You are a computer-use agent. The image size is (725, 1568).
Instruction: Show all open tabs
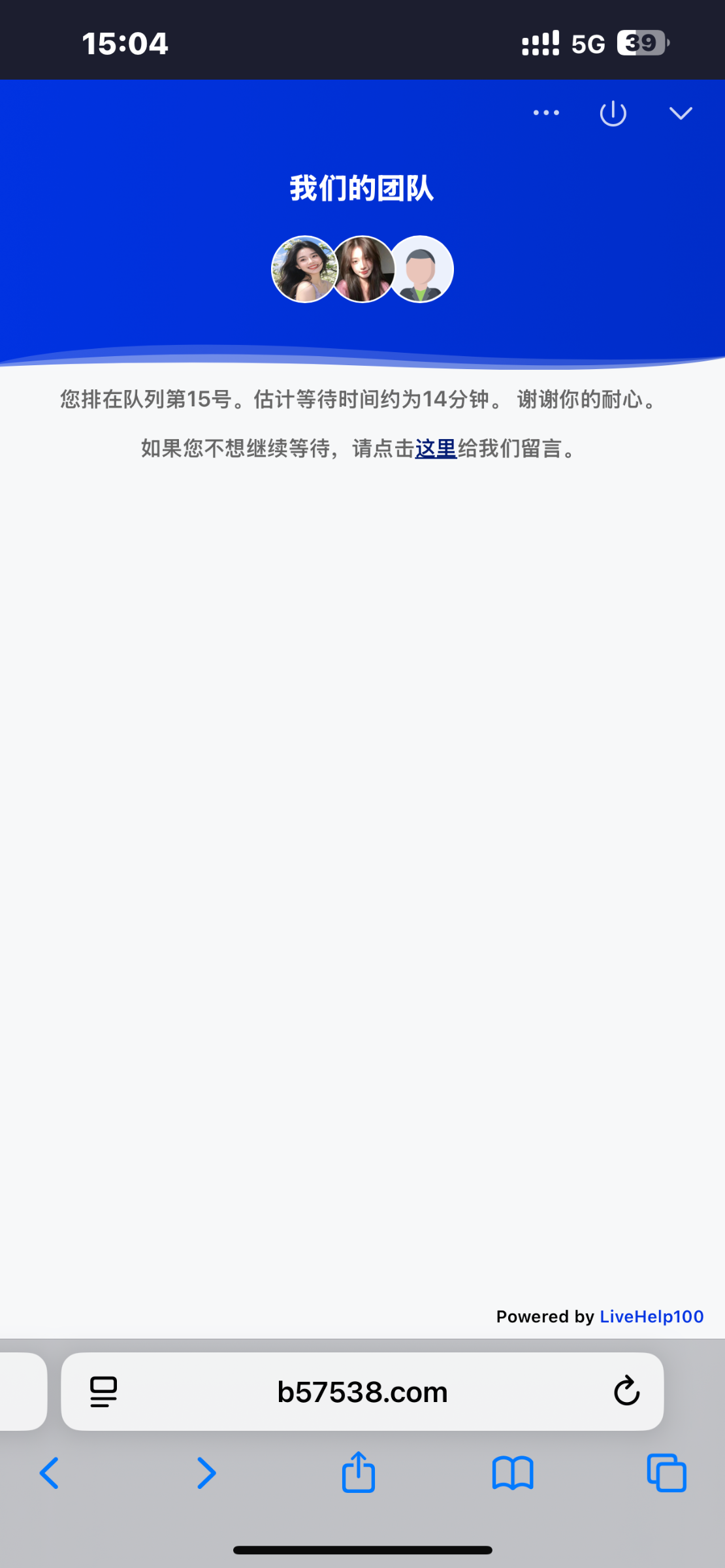pos(667,1473)
